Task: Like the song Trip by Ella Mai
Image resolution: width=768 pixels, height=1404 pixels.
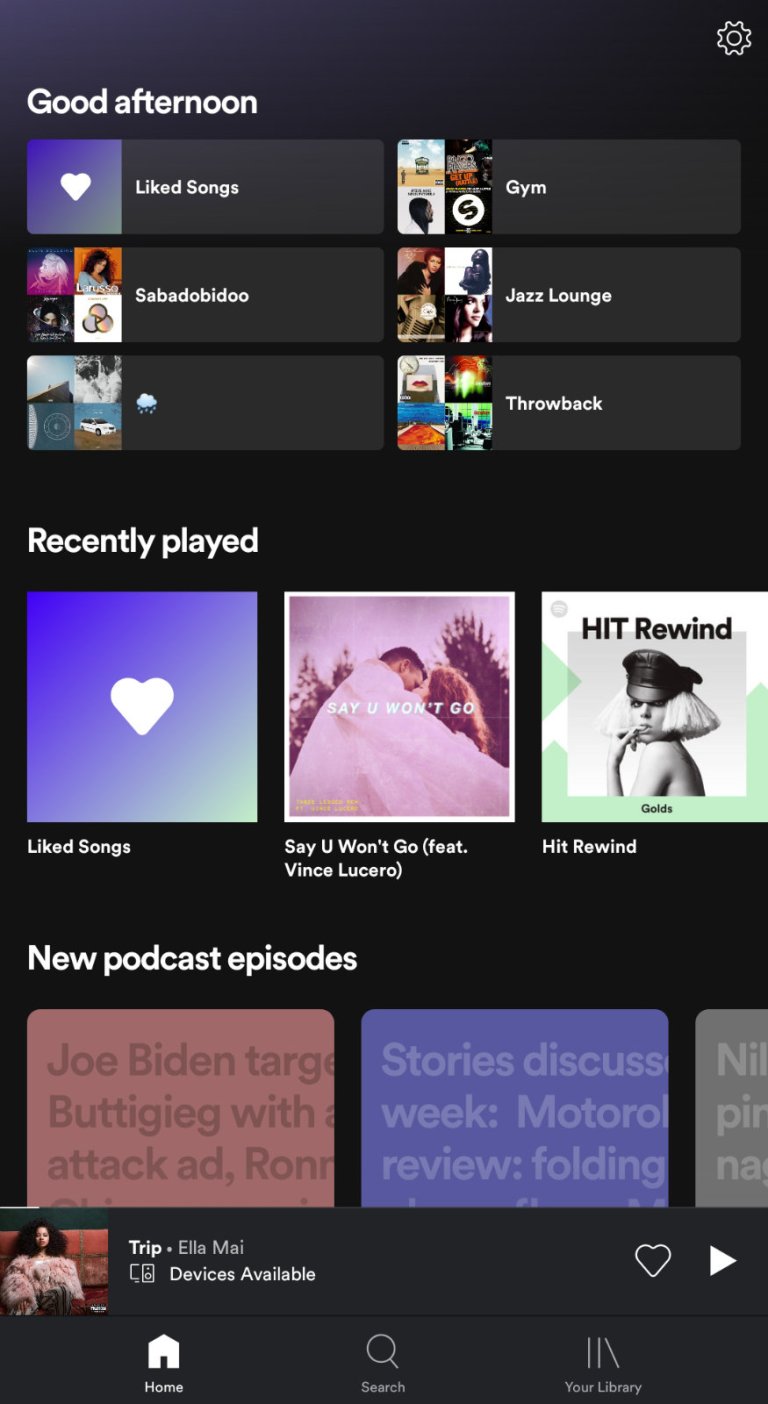Action: point(653,1260)
